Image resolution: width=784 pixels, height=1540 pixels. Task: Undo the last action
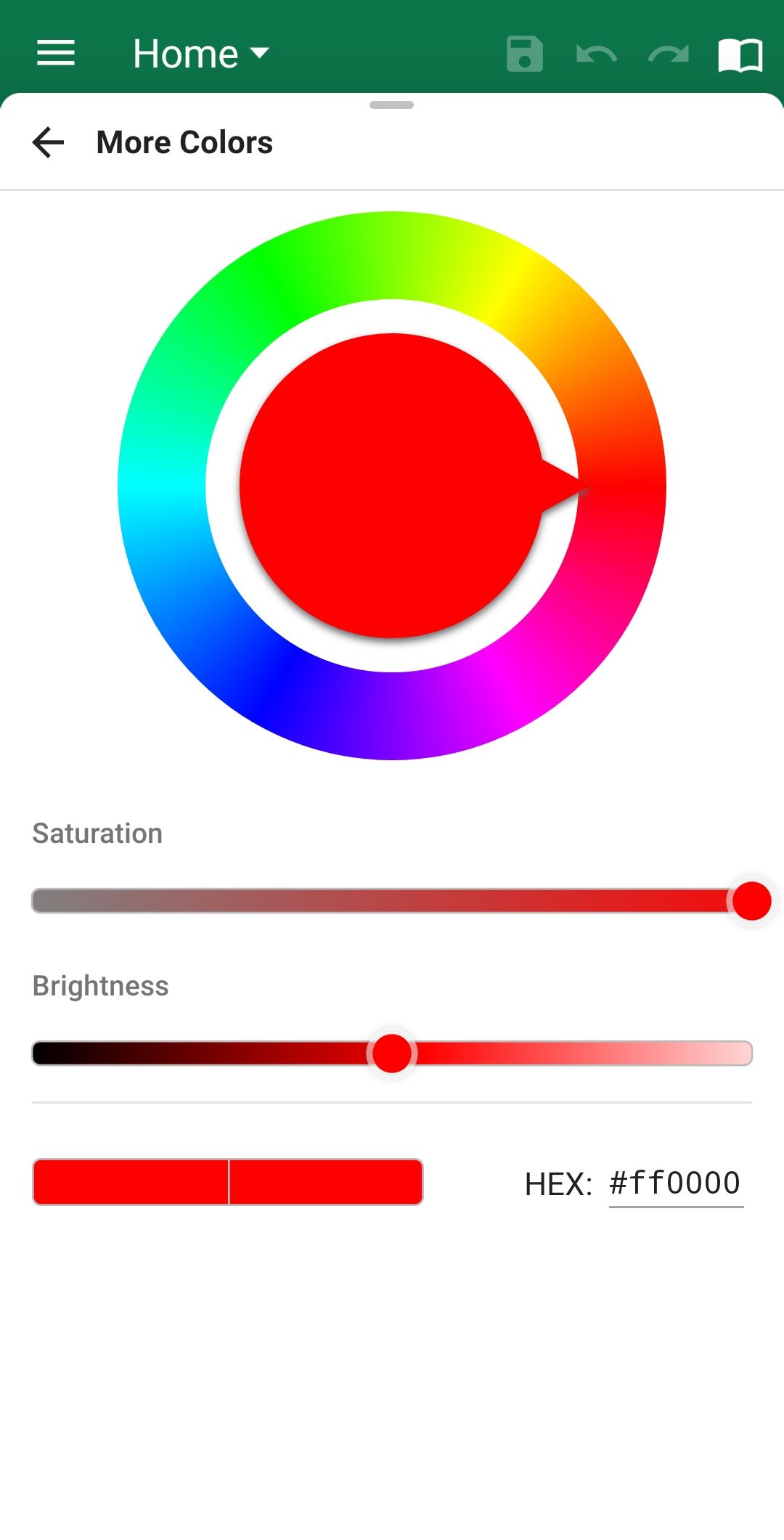point(596,54)
